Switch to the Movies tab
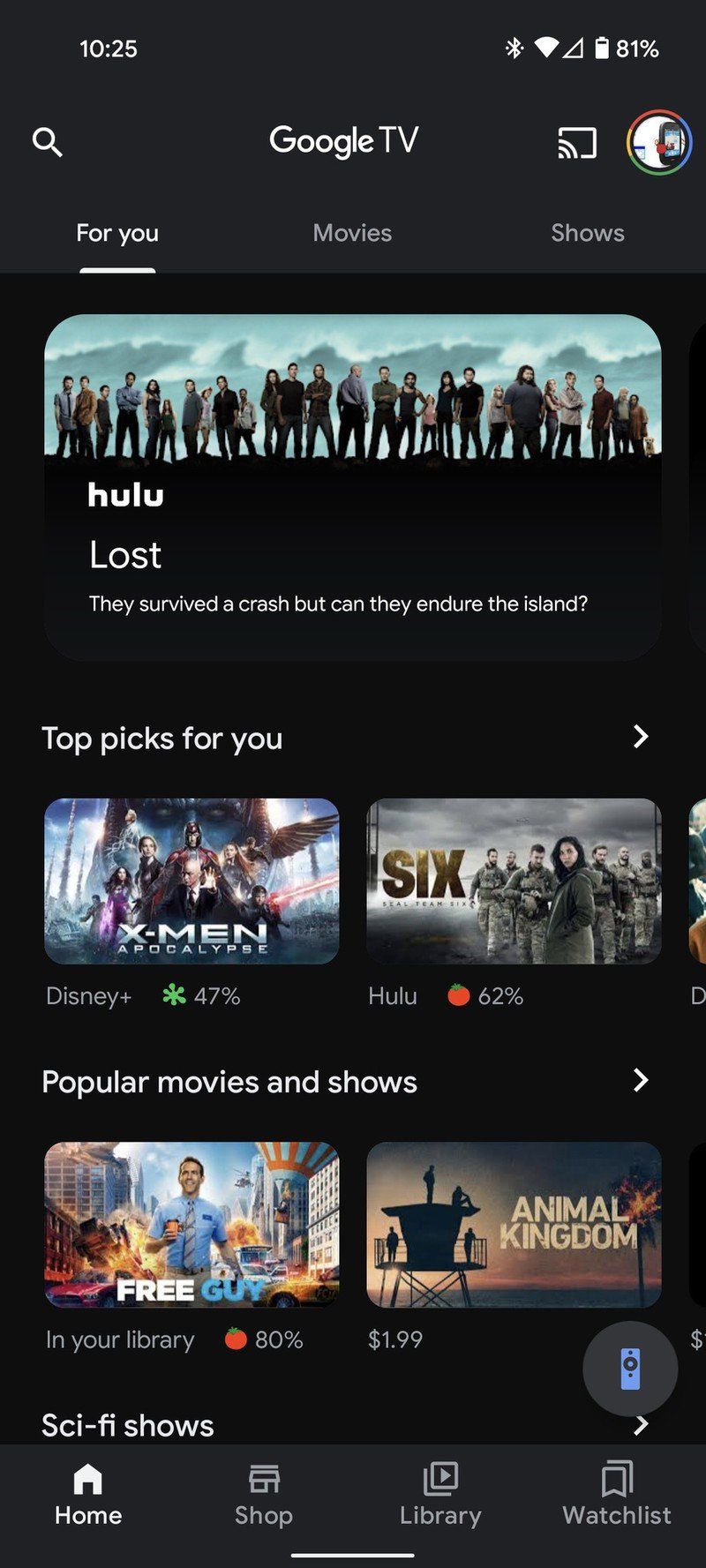This screenshot has height=1568, width=706. [352, 233]
